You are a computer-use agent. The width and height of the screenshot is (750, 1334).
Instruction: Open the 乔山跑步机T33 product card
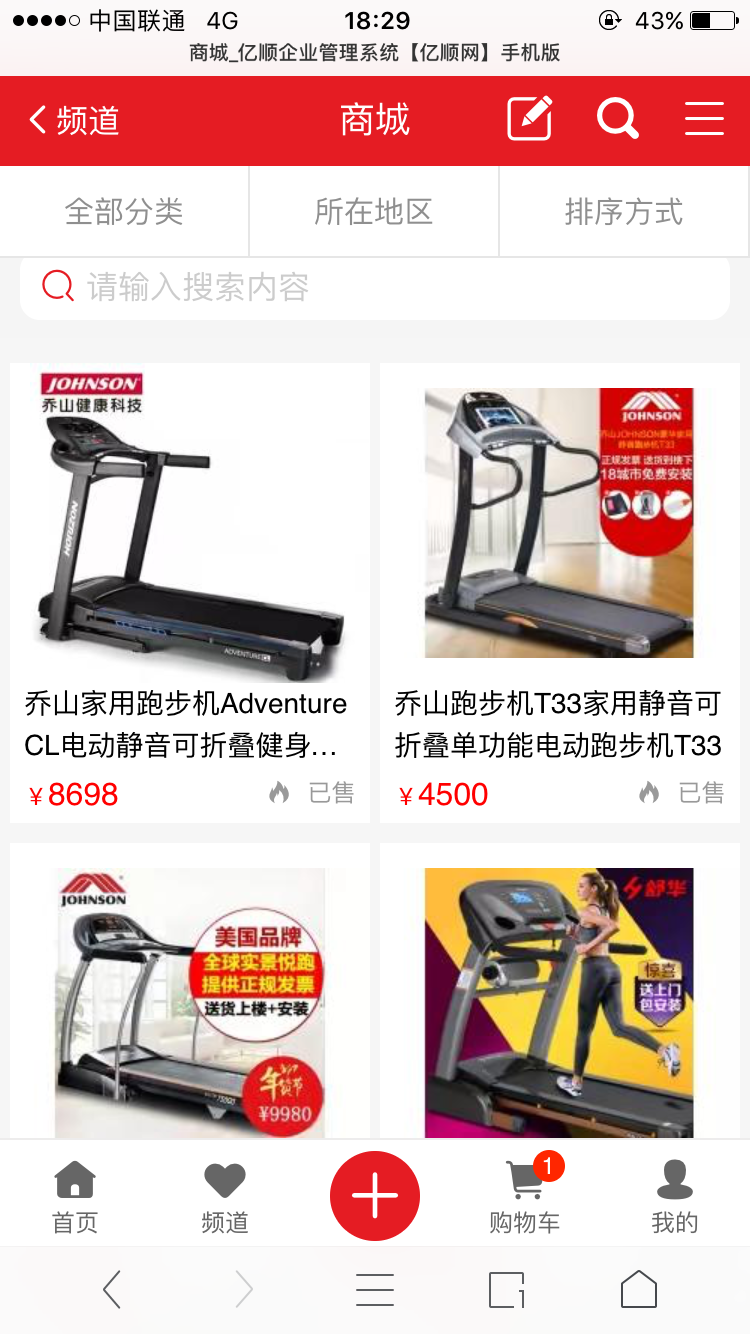(560, 593)
